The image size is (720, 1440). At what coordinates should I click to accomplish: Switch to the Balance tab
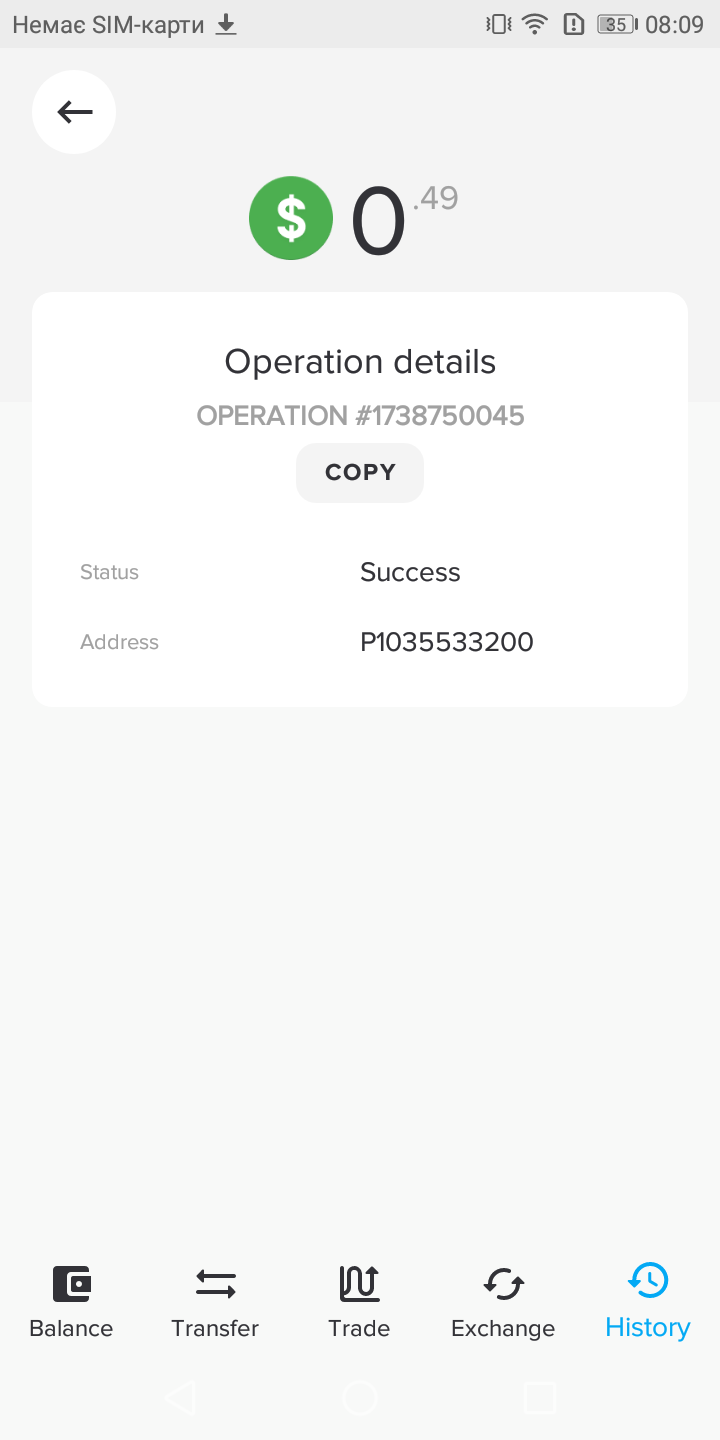[x=71, y=1302]
